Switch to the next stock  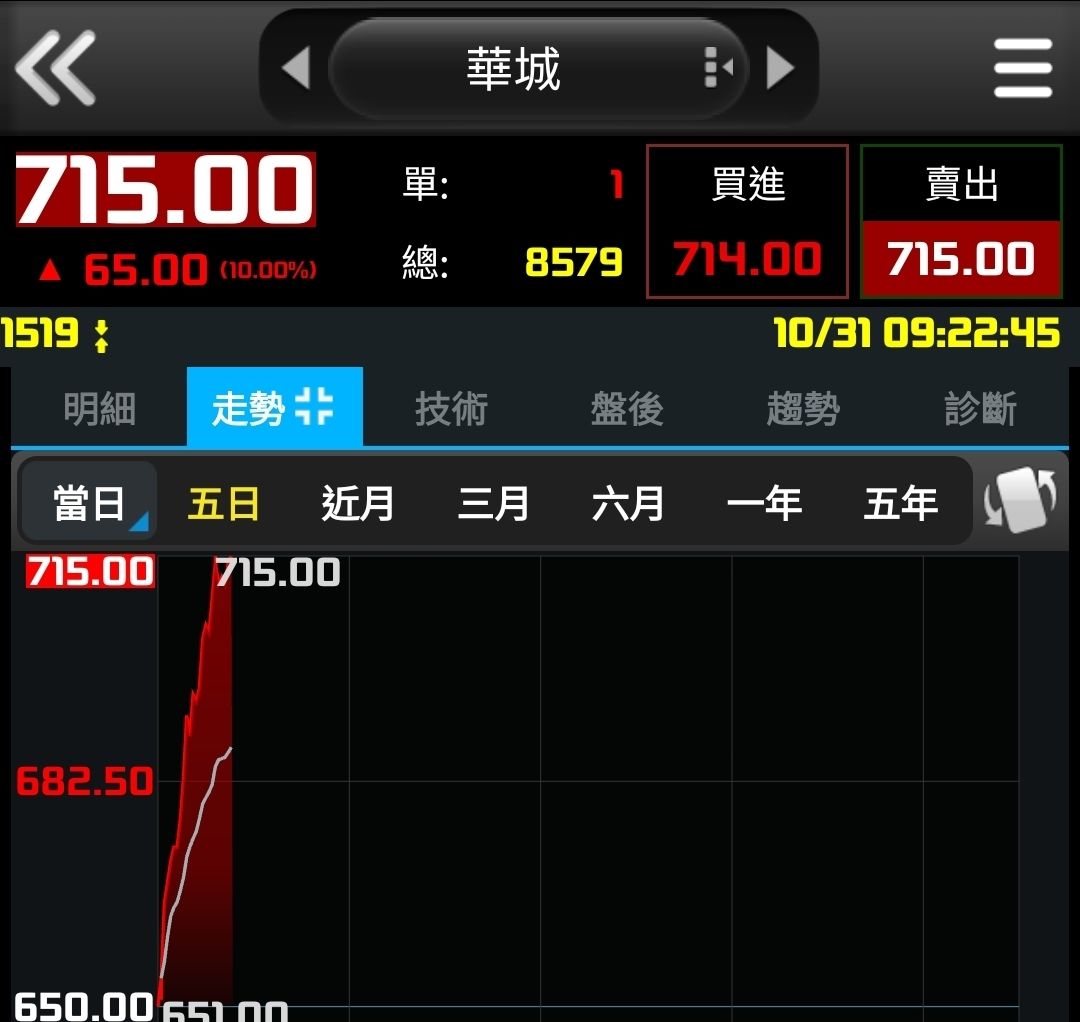pos(780,69)
